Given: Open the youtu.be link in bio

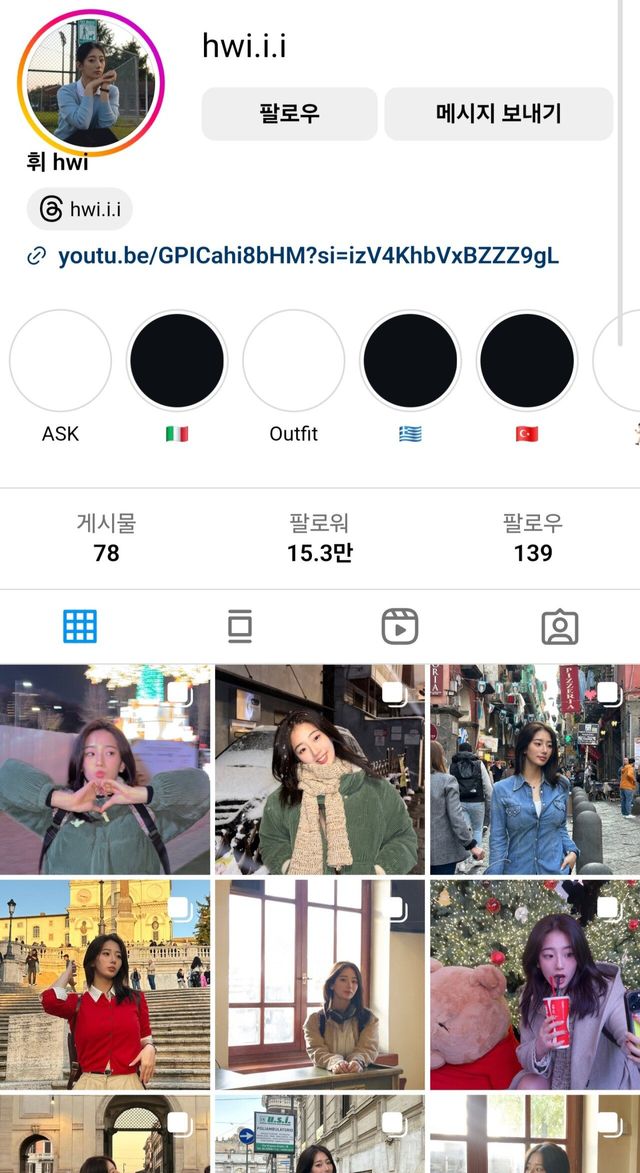Looking at the screenshot, I should coord(307,256).
